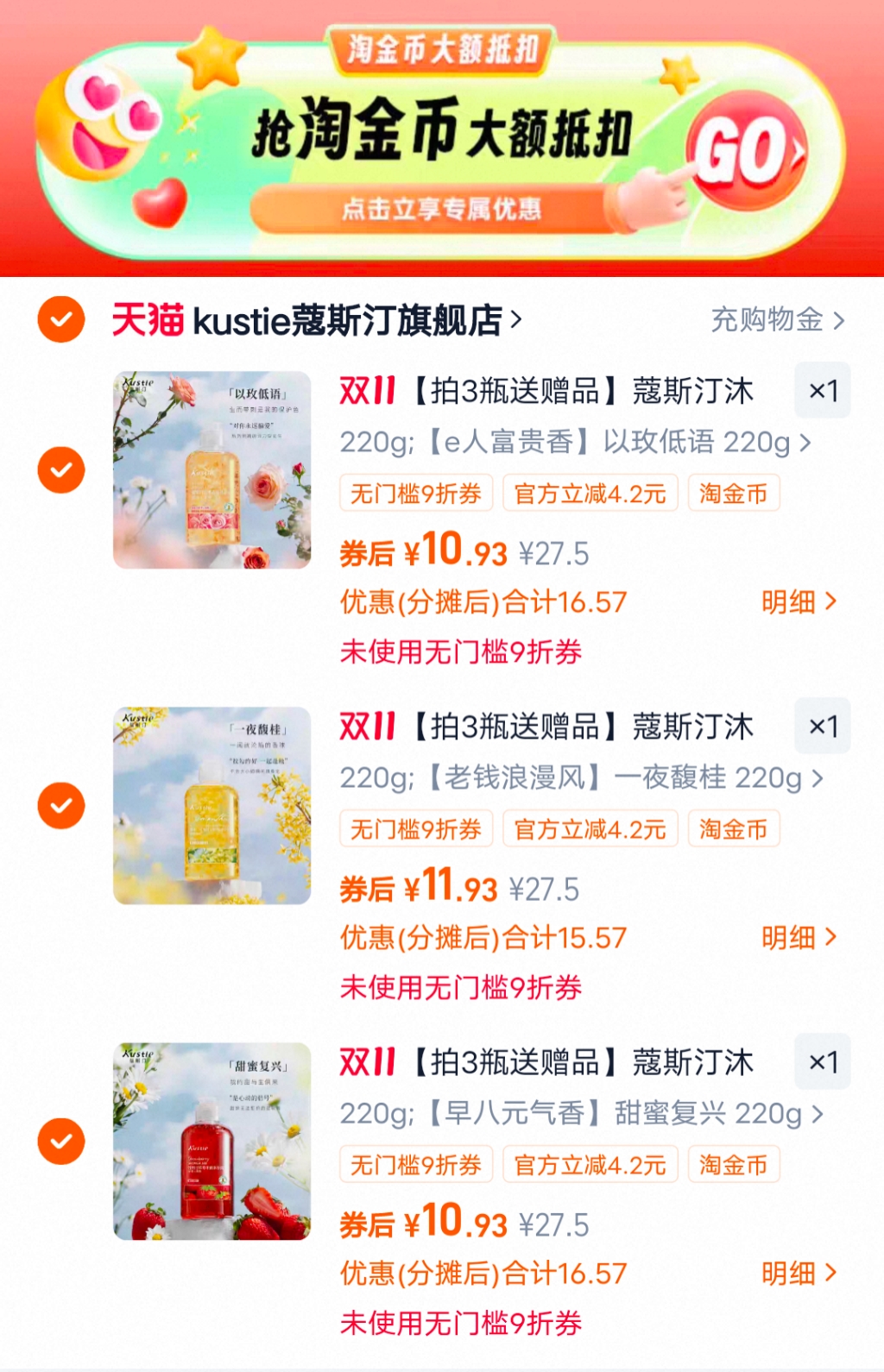Uncheck the kustie store select-all checkbox
Viewport: 884px width, 1372px height.
click(x=60, y=319)
